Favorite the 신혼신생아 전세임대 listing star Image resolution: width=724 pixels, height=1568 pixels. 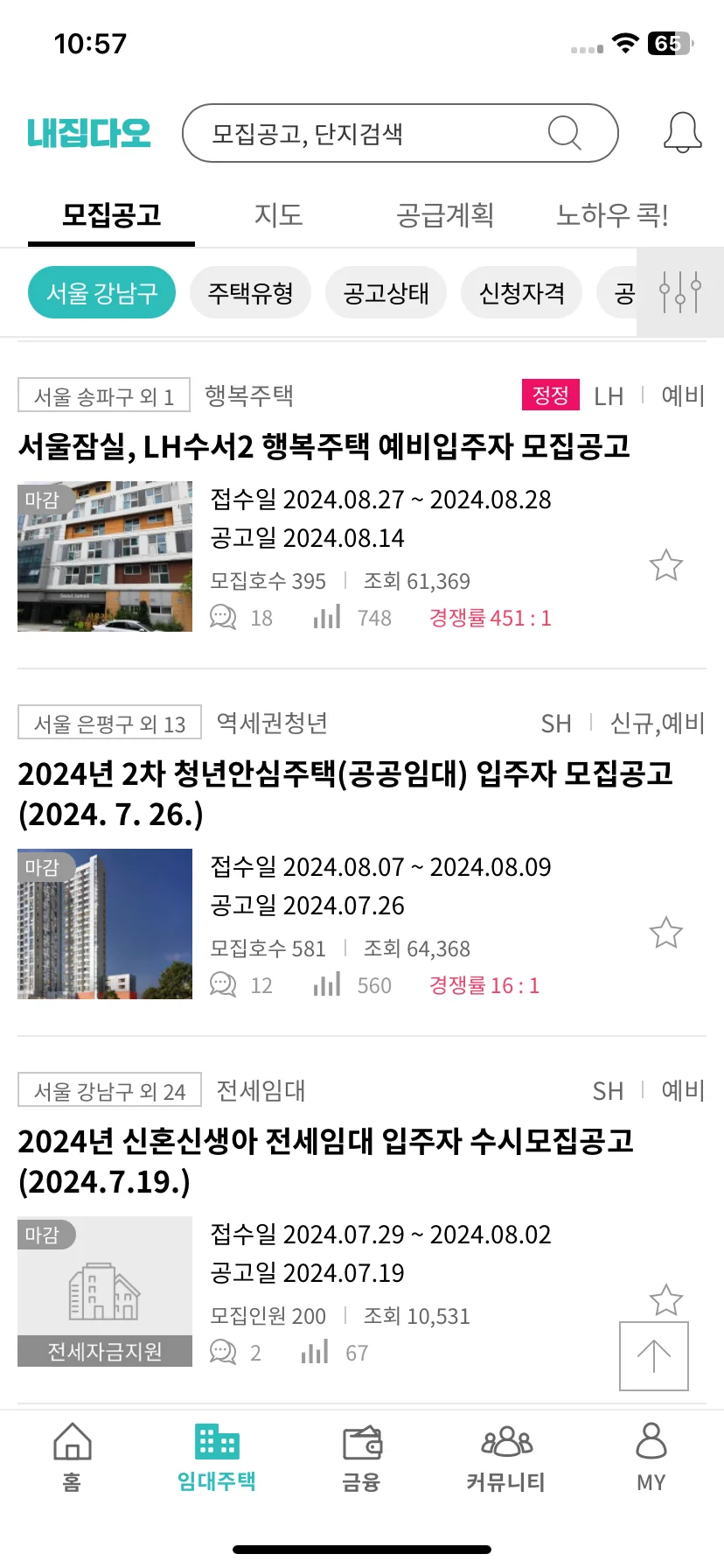click(666, 1300)
